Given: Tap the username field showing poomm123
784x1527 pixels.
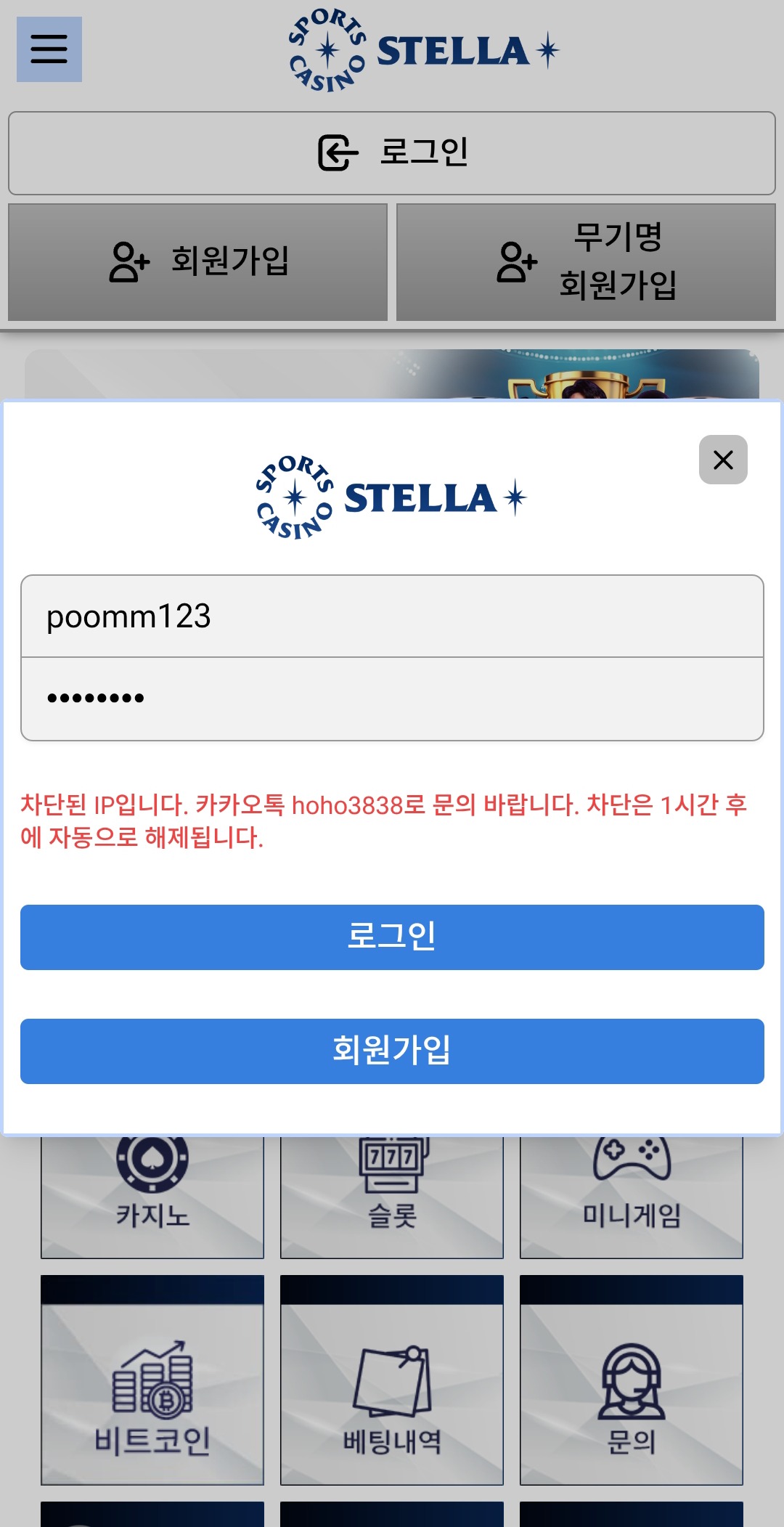Looking at the screenshot, I should [392, 616].
